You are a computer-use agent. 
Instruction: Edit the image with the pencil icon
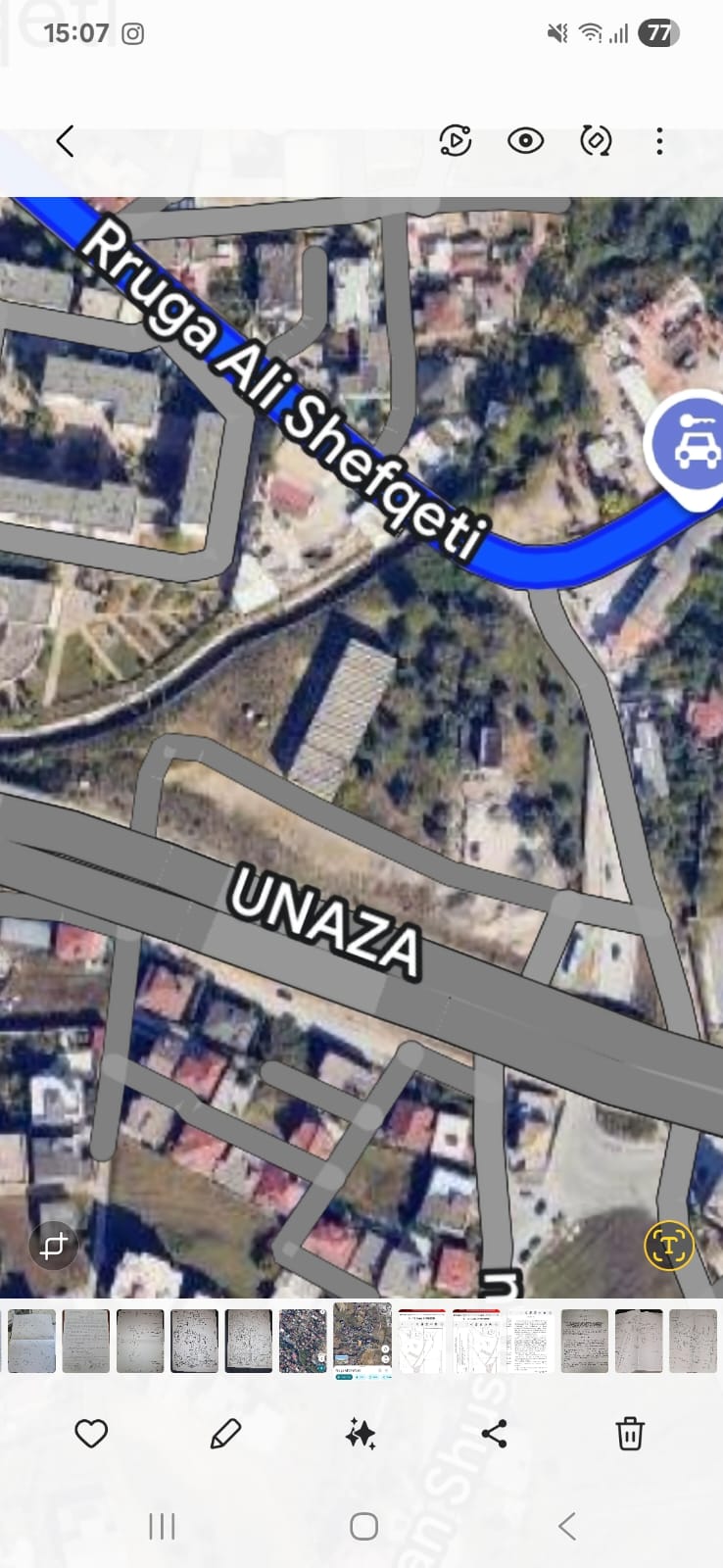[225, 1434]
